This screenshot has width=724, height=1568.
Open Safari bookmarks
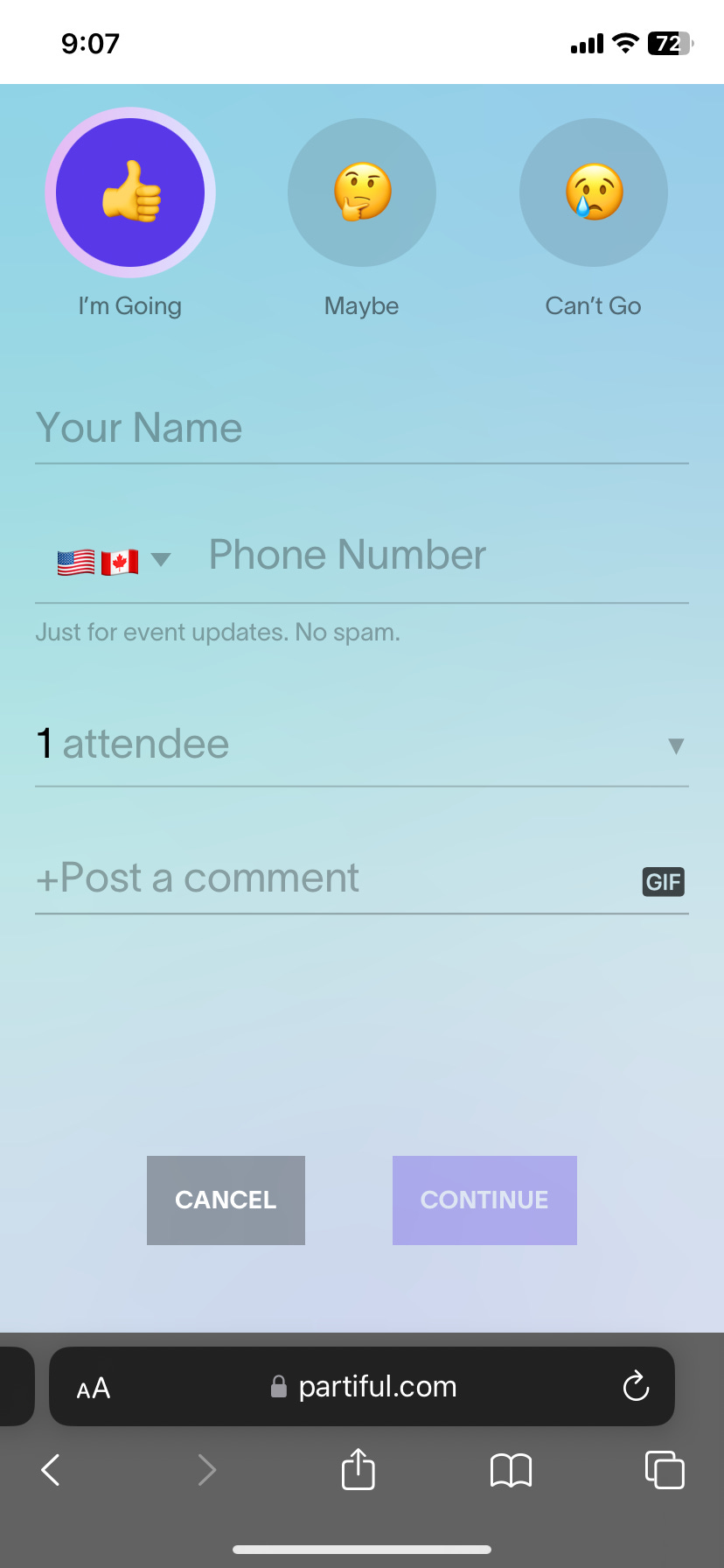pos(511,1470)
